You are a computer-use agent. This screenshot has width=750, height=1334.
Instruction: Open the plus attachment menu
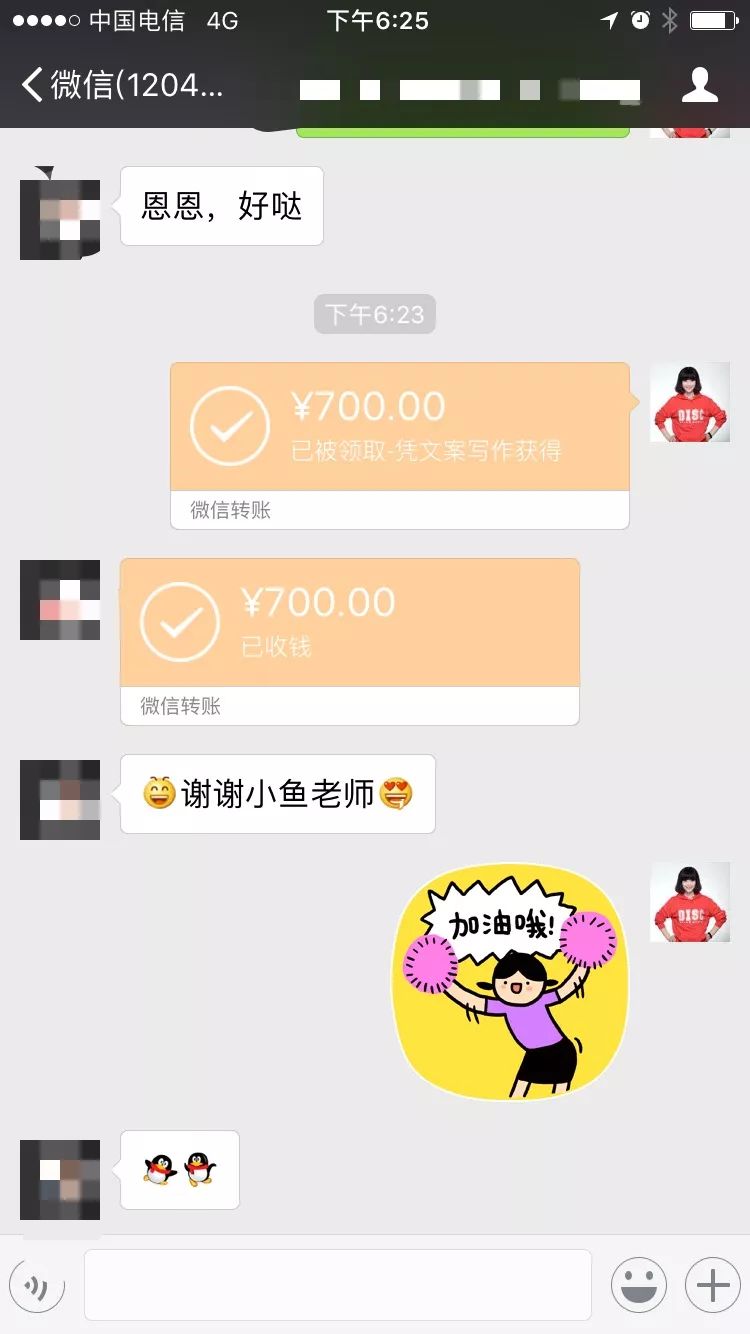click(x=712, y=1285)
